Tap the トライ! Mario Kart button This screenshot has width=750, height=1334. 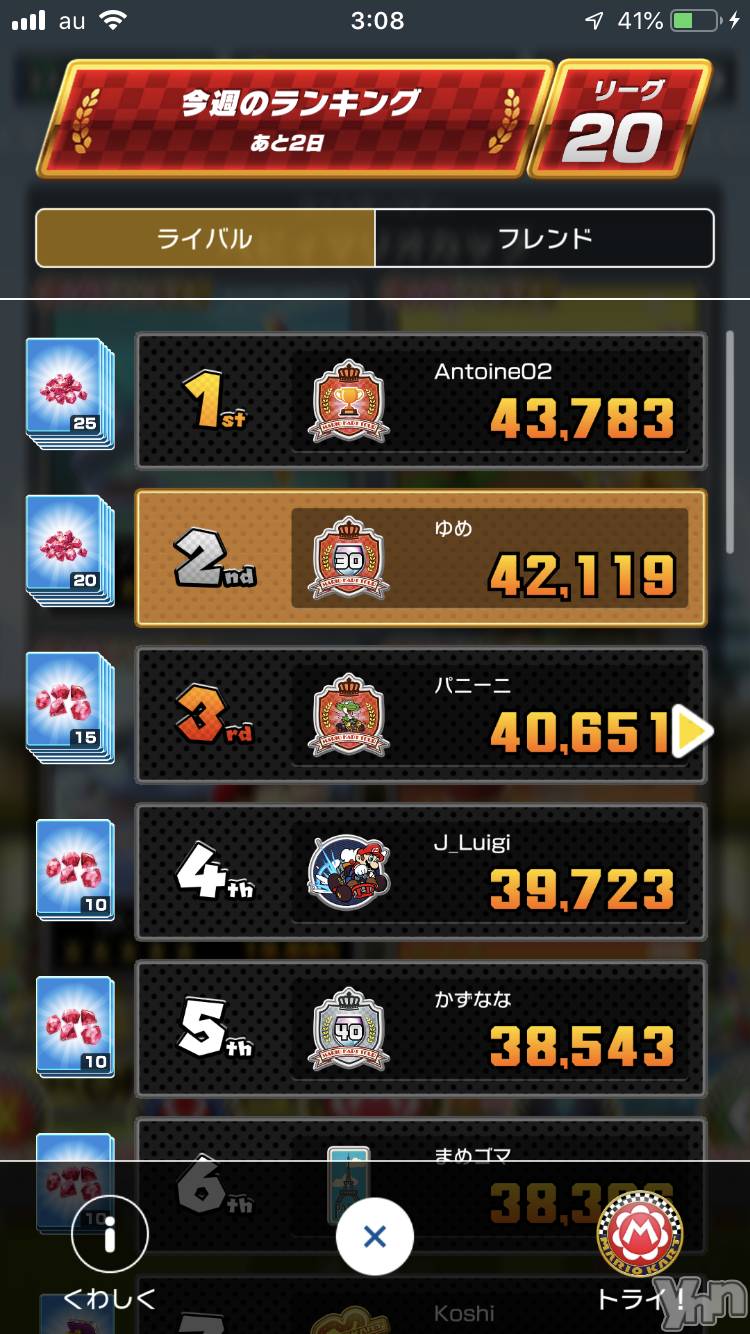(x=640, y=1236)
